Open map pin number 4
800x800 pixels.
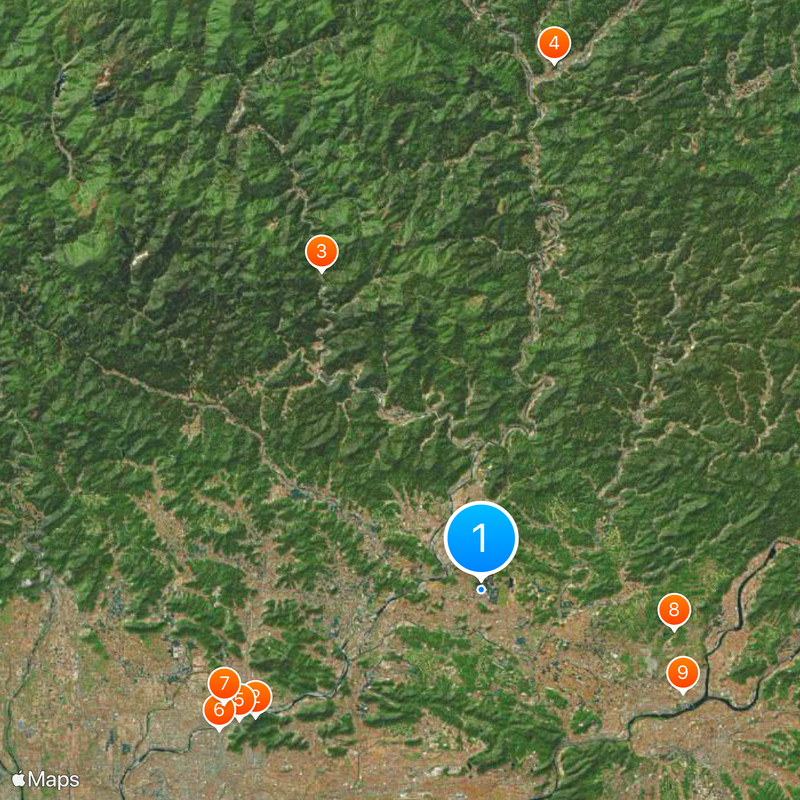553,44
